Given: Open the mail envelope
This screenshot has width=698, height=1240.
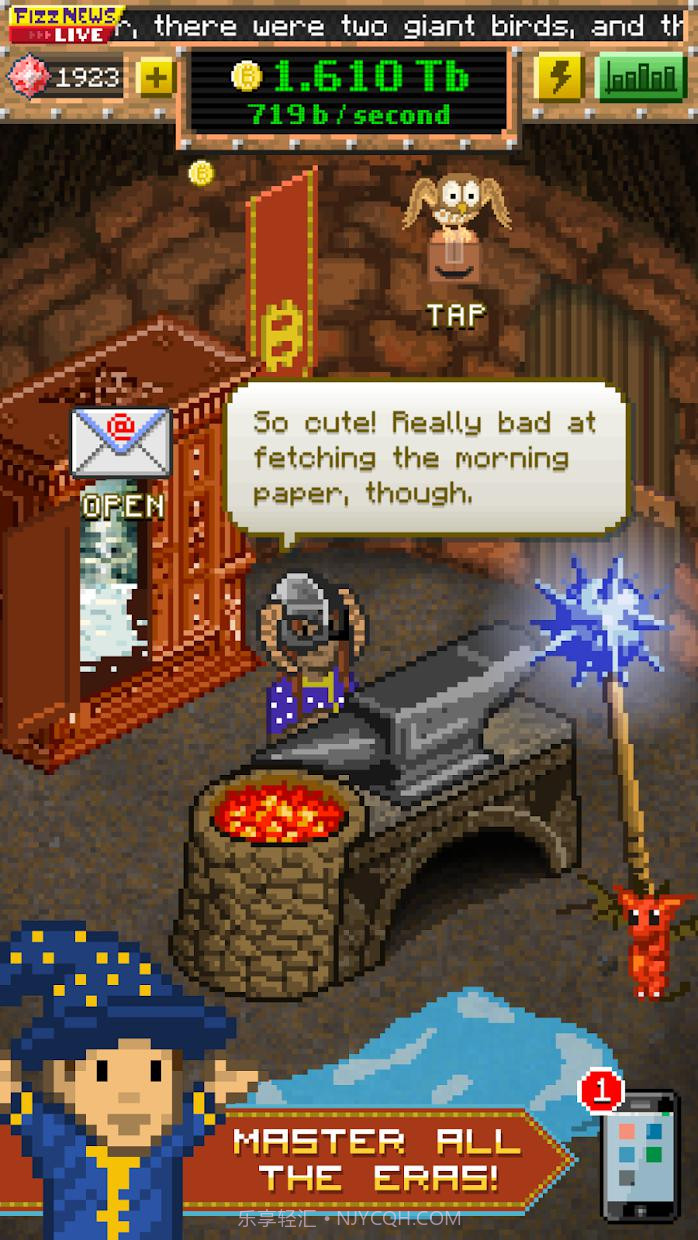Looking at the screenshot, I should point(121,443).
